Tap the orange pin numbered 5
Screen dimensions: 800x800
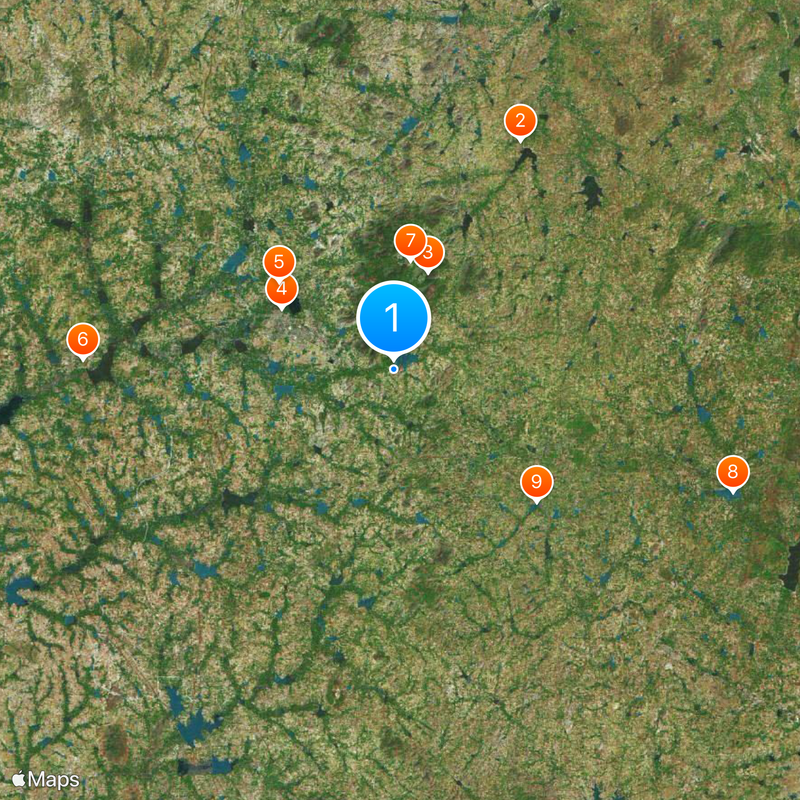(279, 262)
